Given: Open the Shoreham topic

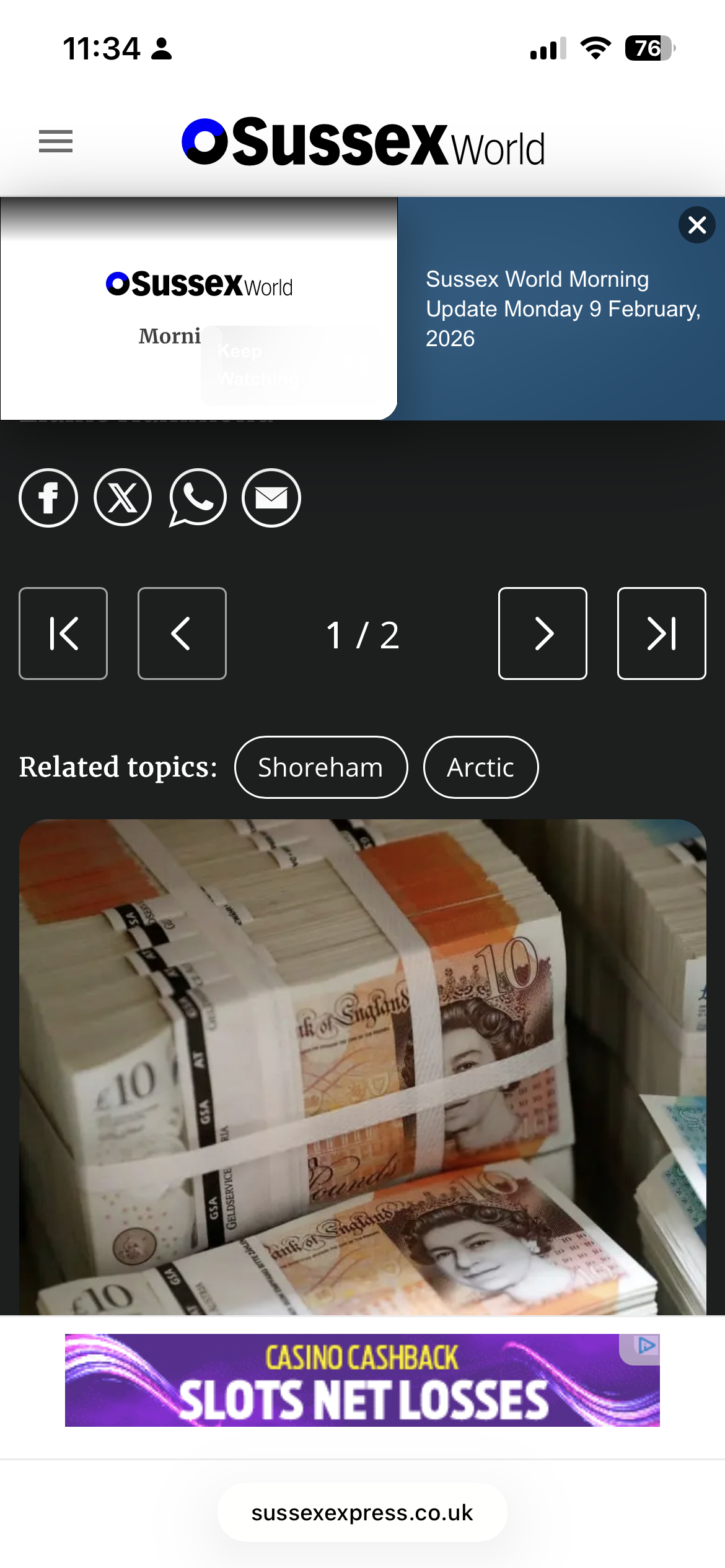Looking at the screenshot, I should coord(320,767).
